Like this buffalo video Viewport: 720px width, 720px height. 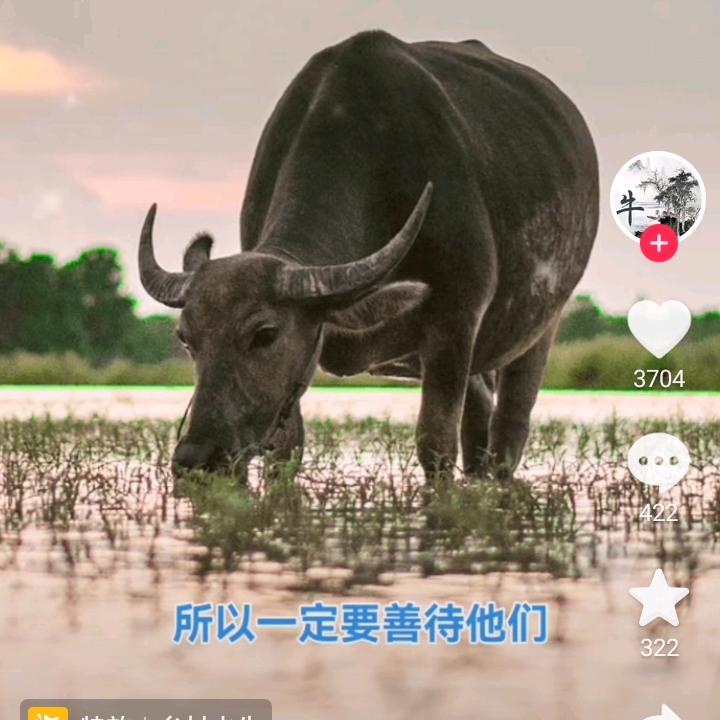coord(659,328)
